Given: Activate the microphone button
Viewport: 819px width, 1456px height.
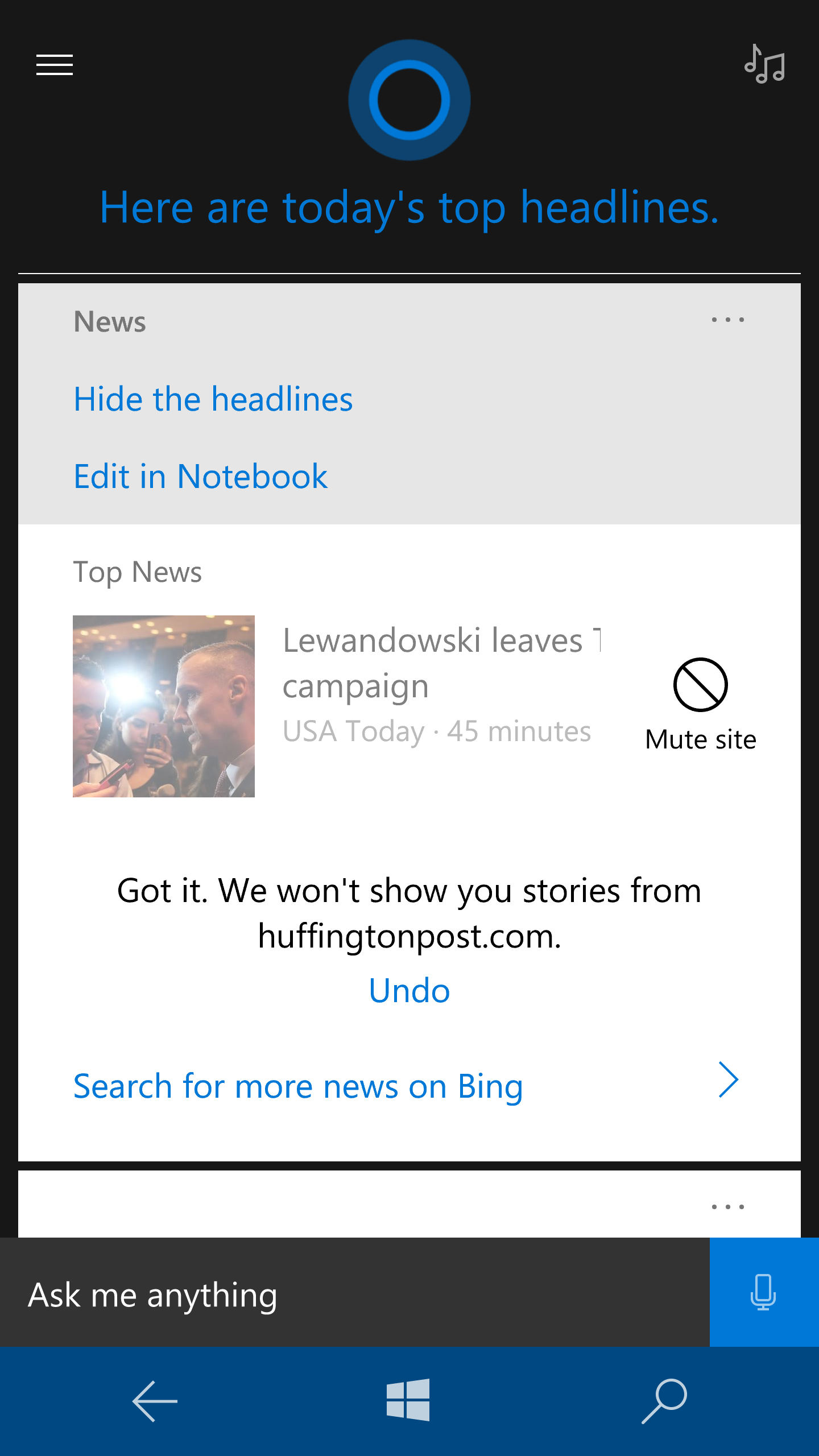Looking at the screenshot, I should [x=763, y=1292].
